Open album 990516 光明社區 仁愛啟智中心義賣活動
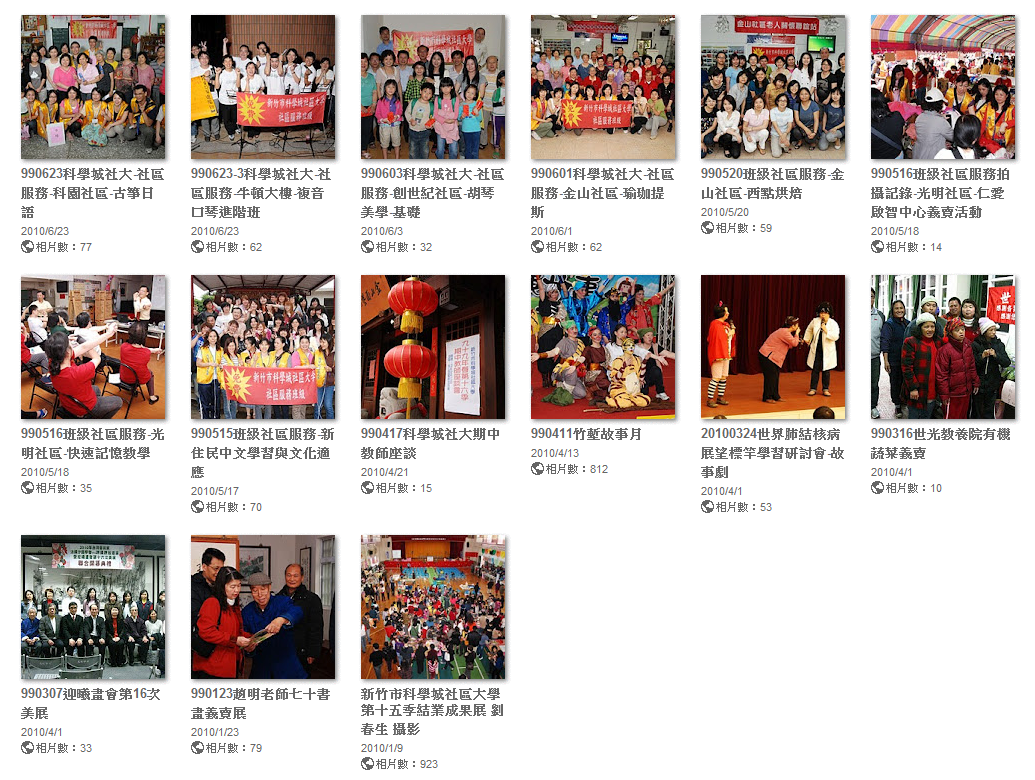Screen dimensions: 1035x780 943,87
